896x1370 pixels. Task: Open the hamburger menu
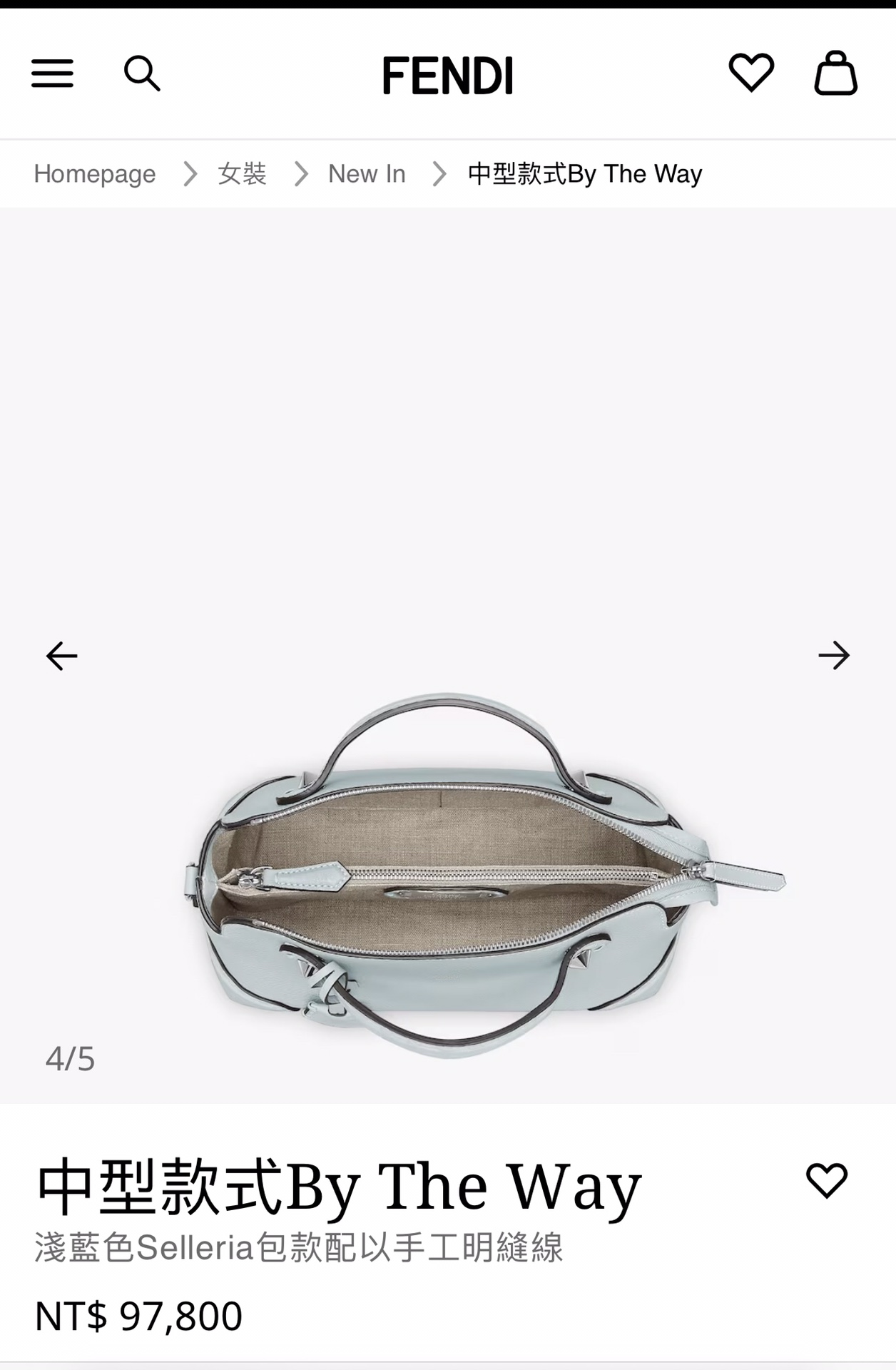(52, 73)
